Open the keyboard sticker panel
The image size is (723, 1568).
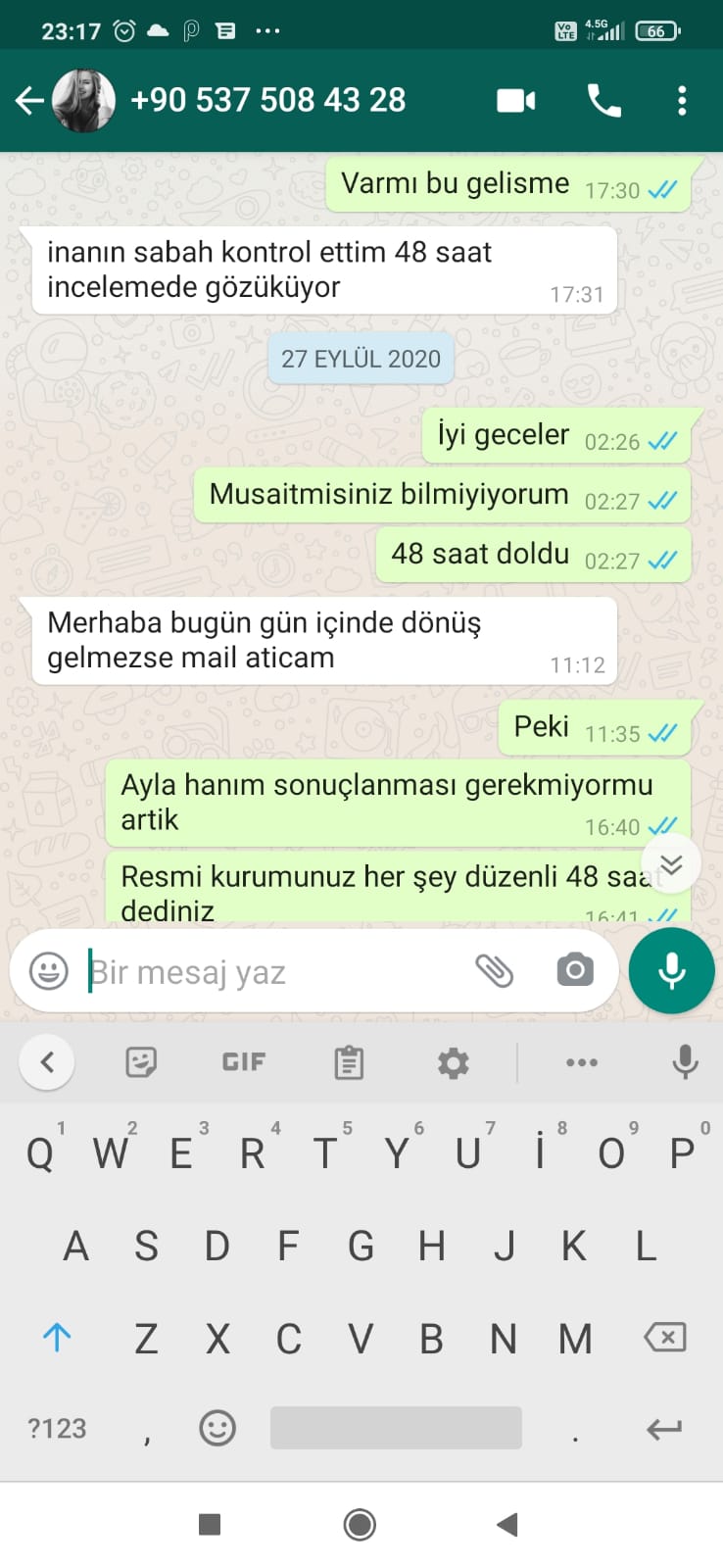(141, 1062)
